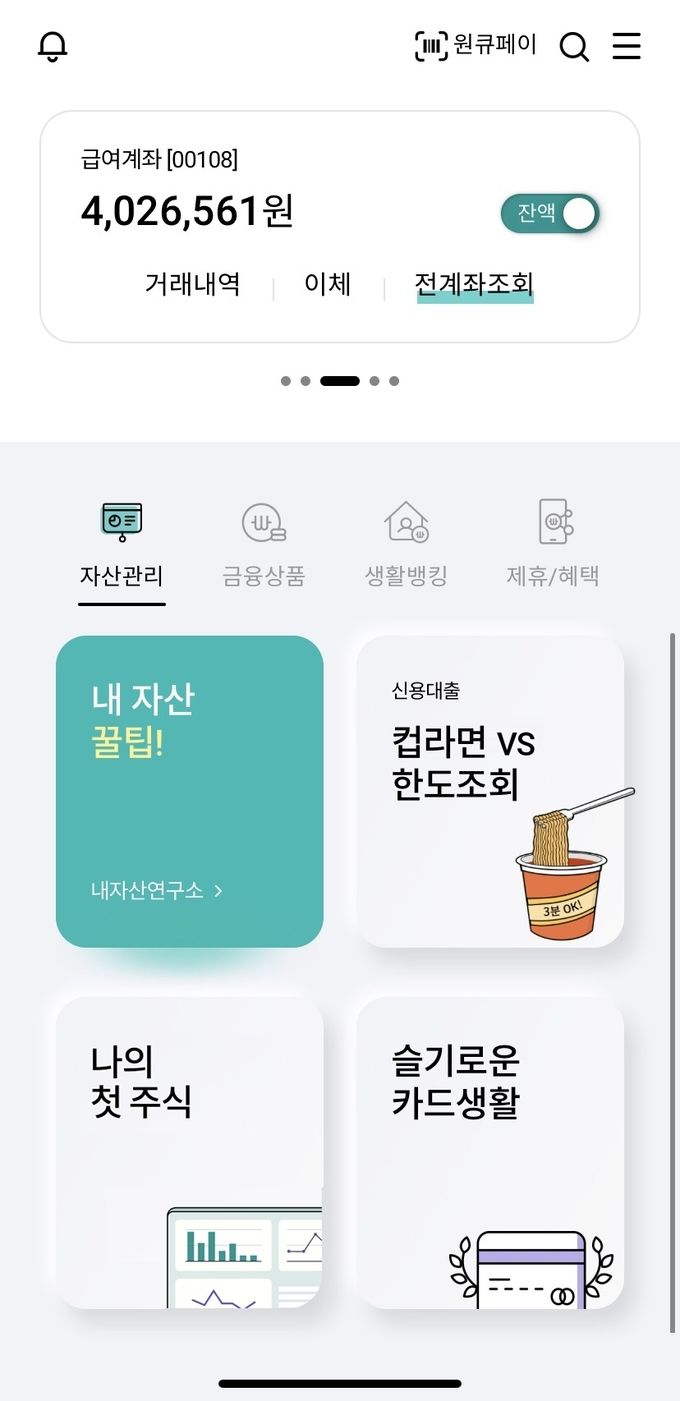This screenshot has height=1401, width=680.
Task: Tap 이체 to transfer money
Action: 327,284
